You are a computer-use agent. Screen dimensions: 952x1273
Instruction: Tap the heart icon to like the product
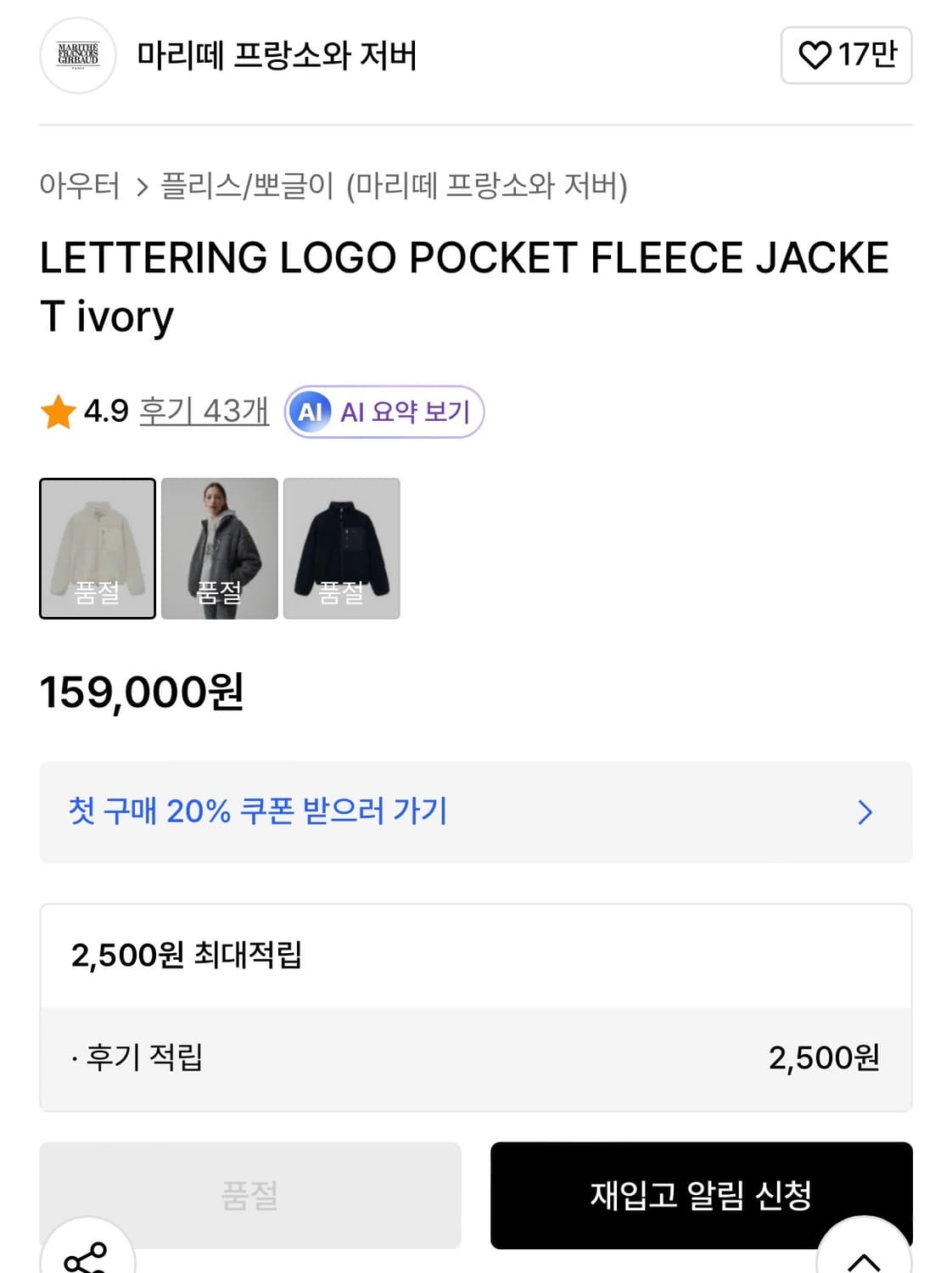tap(816, 57)
